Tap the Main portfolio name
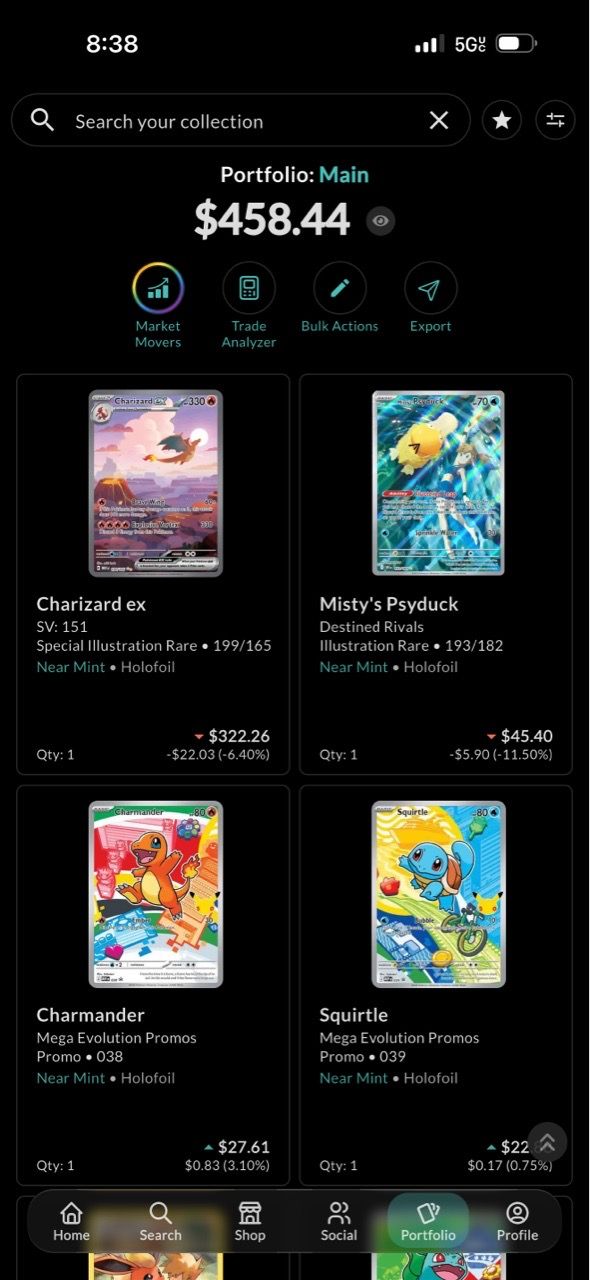590x1280 pixels. coord(344,175)
